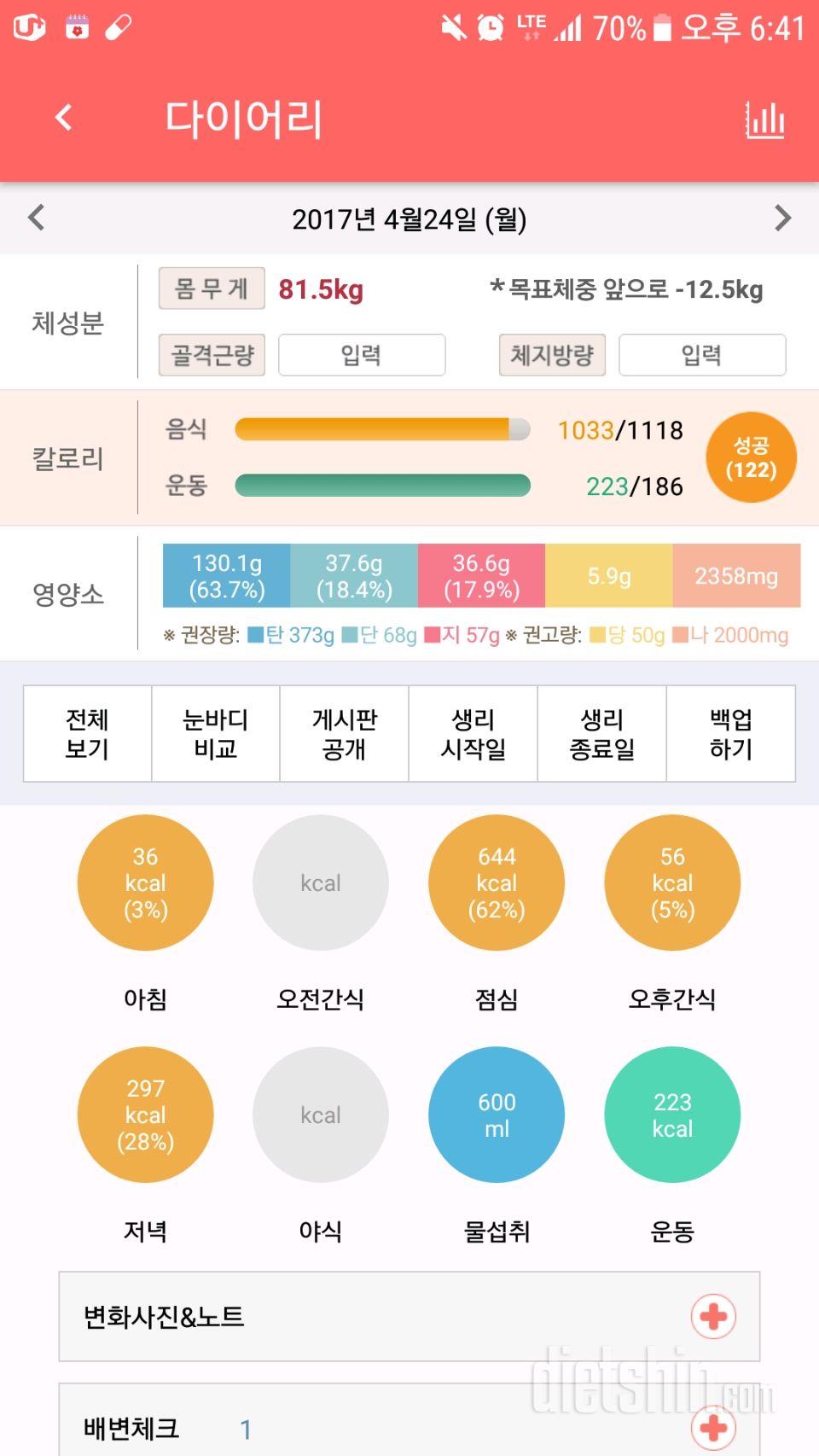The height and width of the screenshot is (1456, 819).
Task: Mark 생리 종료일
Action: click(601, 734)
